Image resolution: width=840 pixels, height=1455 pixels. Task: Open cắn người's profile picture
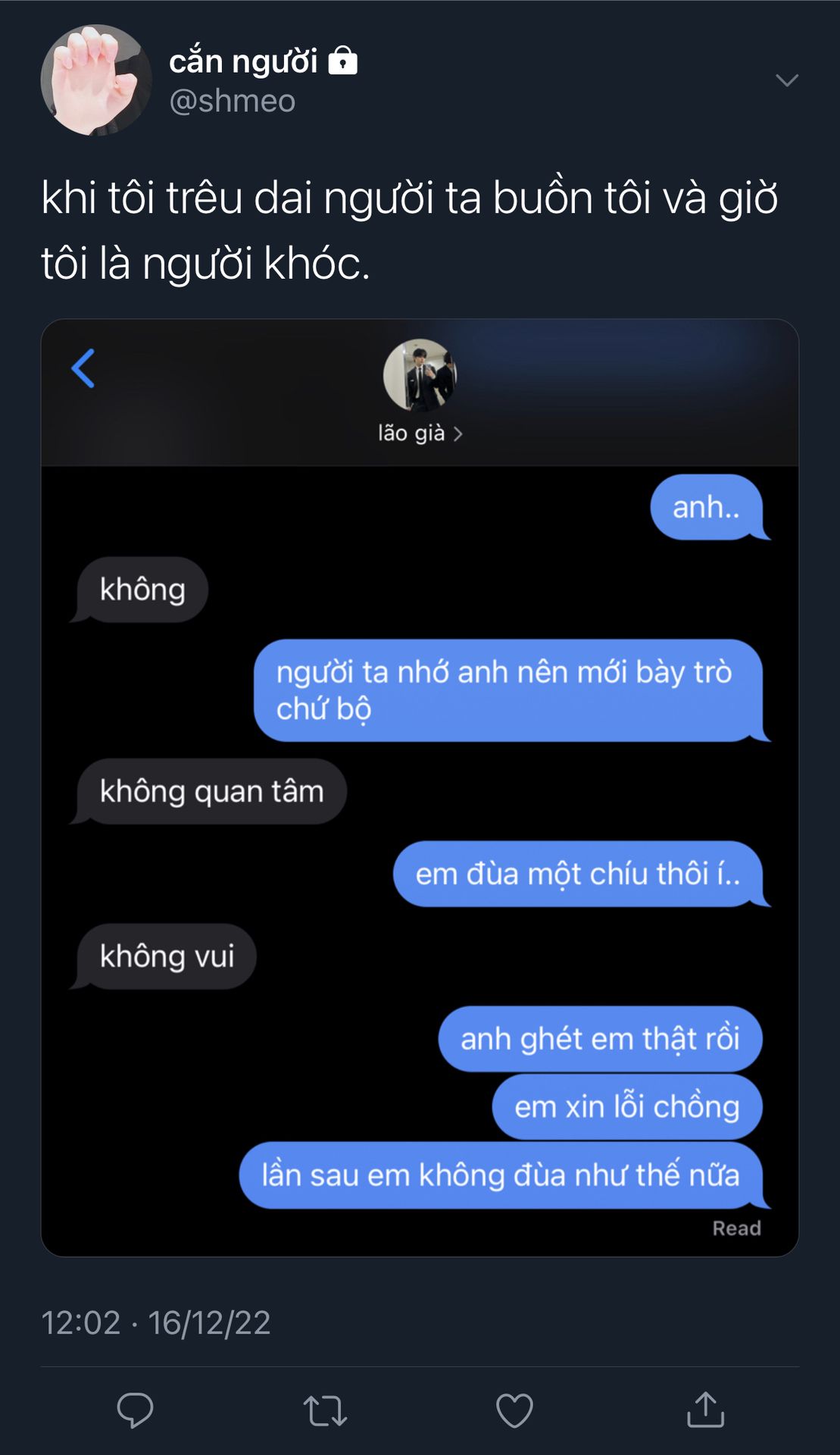tap(96, 80)
